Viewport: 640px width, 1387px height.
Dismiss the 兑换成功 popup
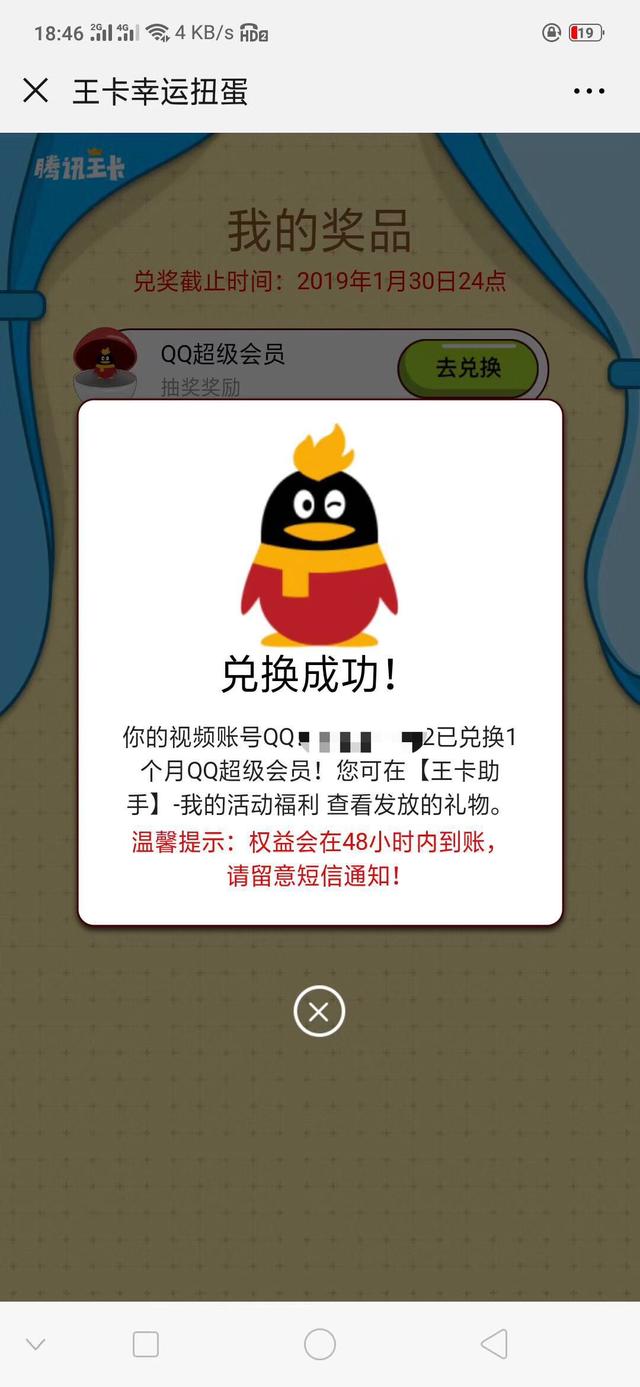click(319, 1011)
